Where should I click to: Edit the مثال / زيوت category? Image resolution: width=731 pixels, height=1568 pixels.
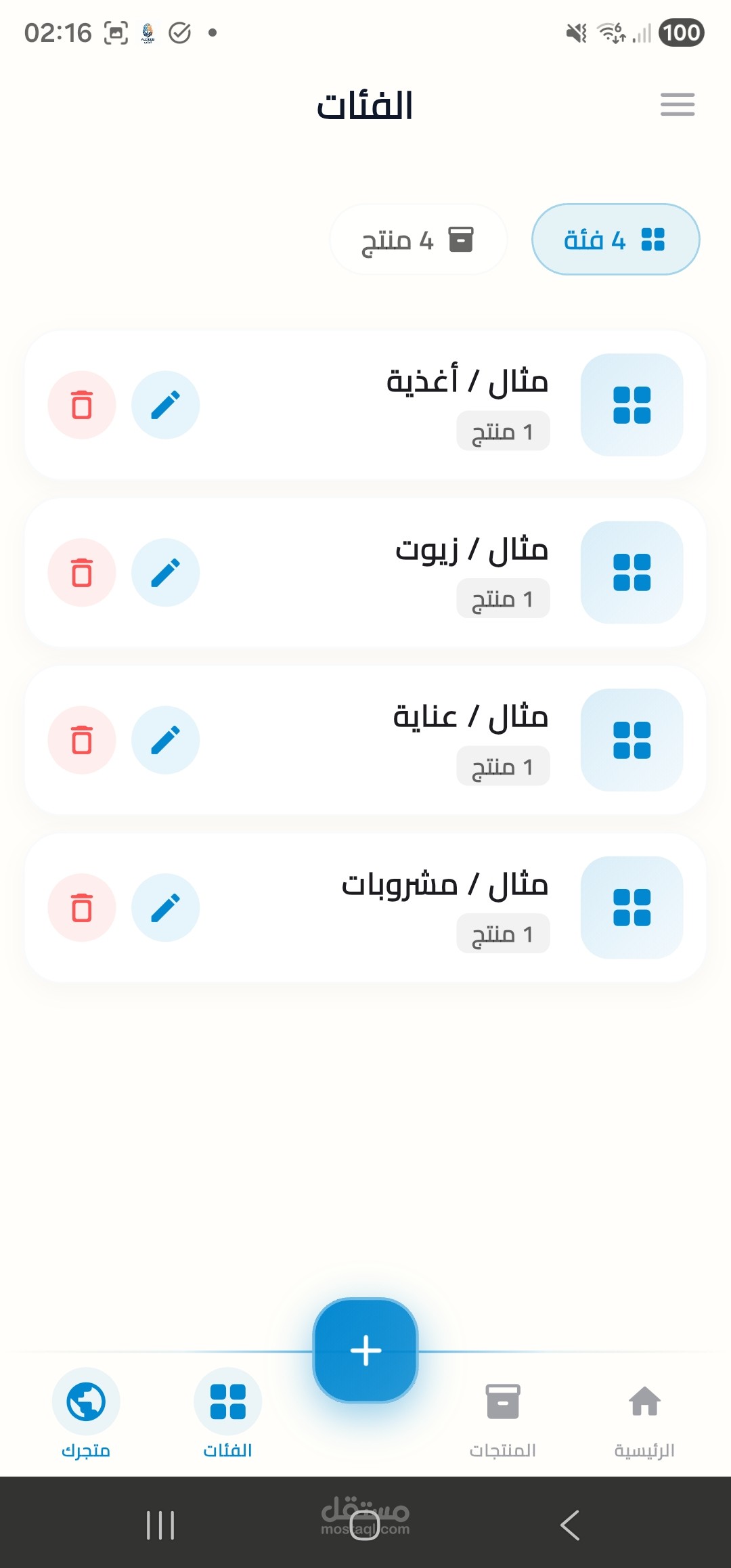click(x=165, y=573)
